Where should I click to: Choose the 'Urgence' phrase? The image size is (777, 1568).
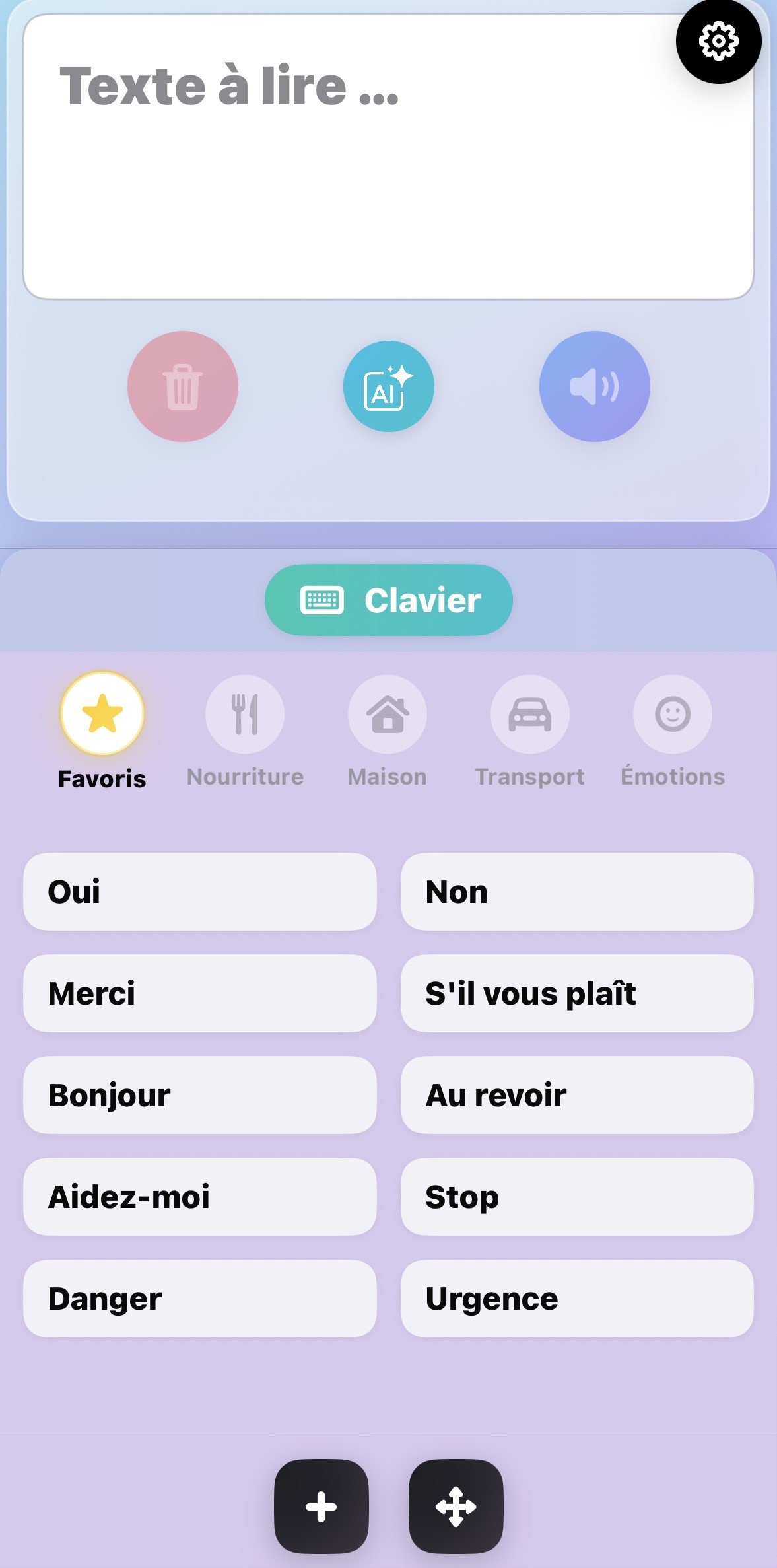(x=577, y=1299)
